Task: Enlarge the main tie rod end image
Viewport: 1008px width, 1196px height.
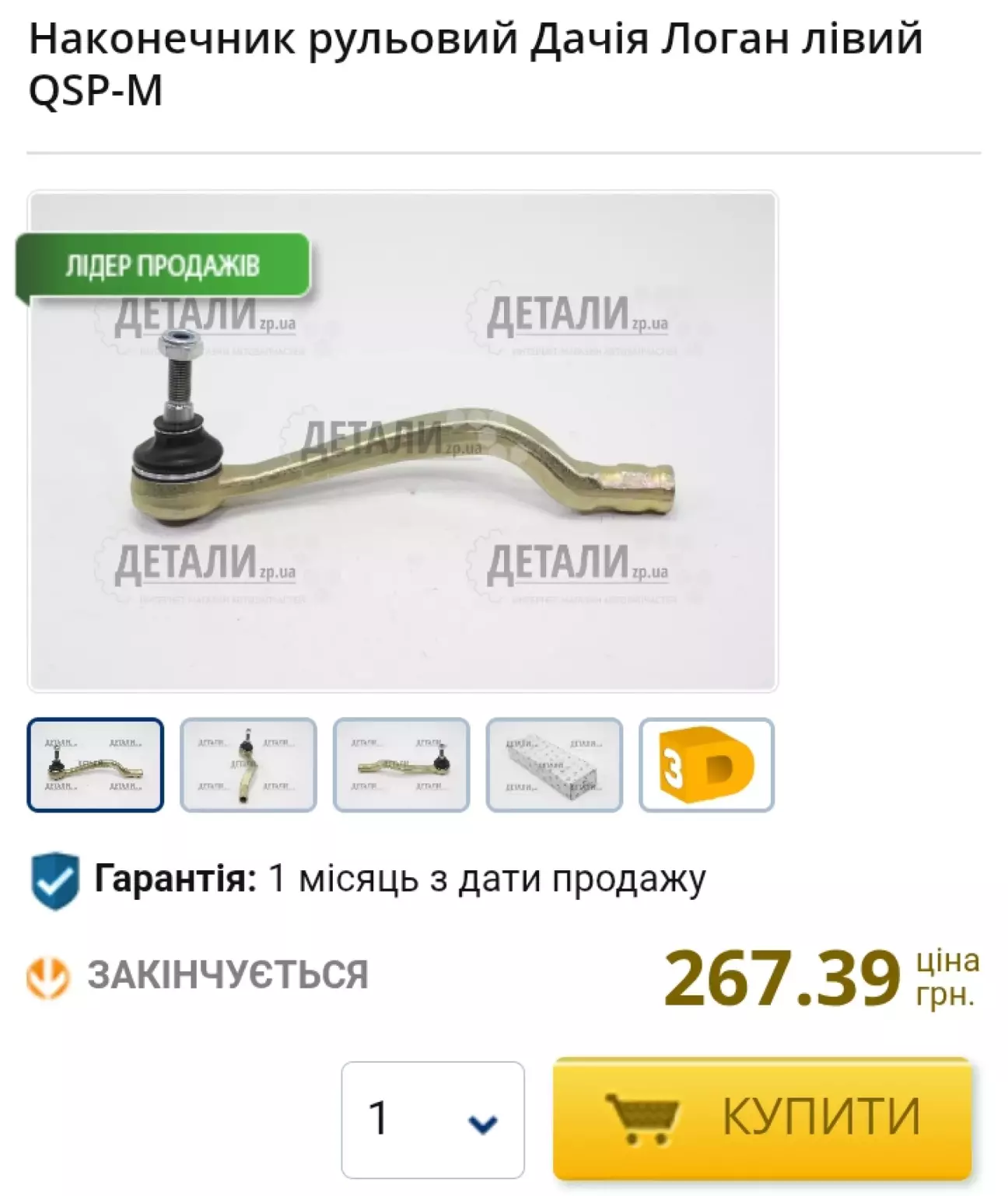Action: coord(403,442)
